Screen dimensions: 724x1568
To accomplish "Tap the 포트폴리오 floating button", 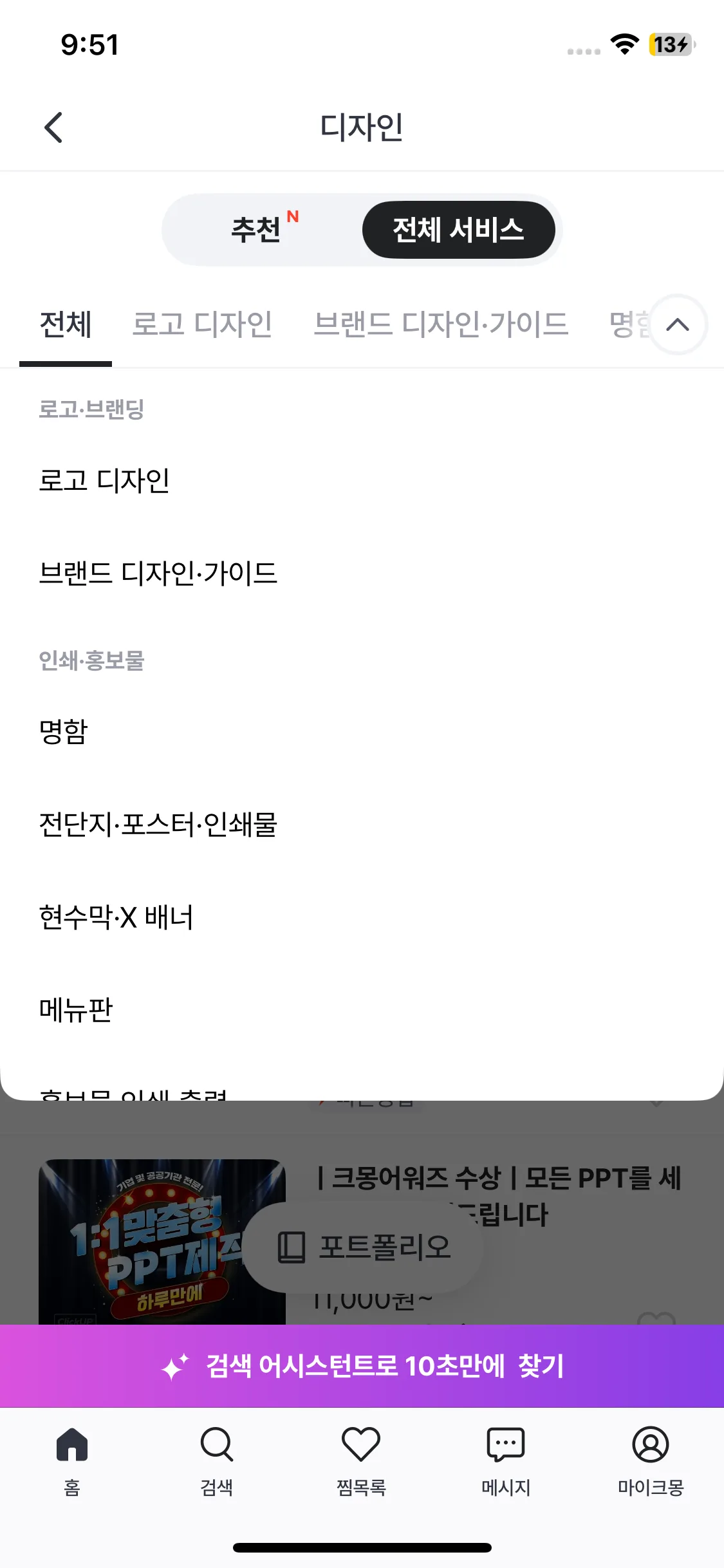I will coord(364,1247).
